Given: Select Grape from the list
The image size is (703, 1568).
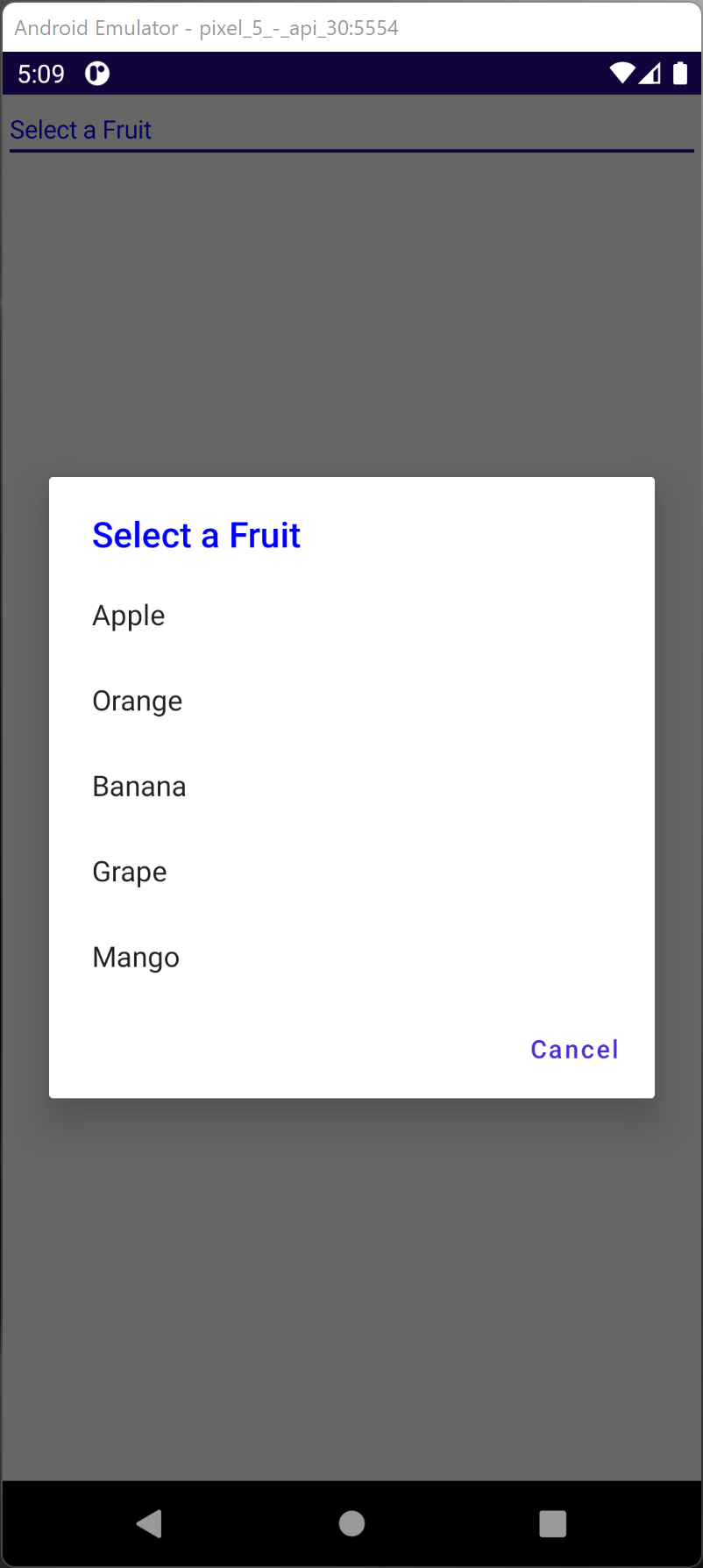Looking at the screenshot, I should 351,872.
